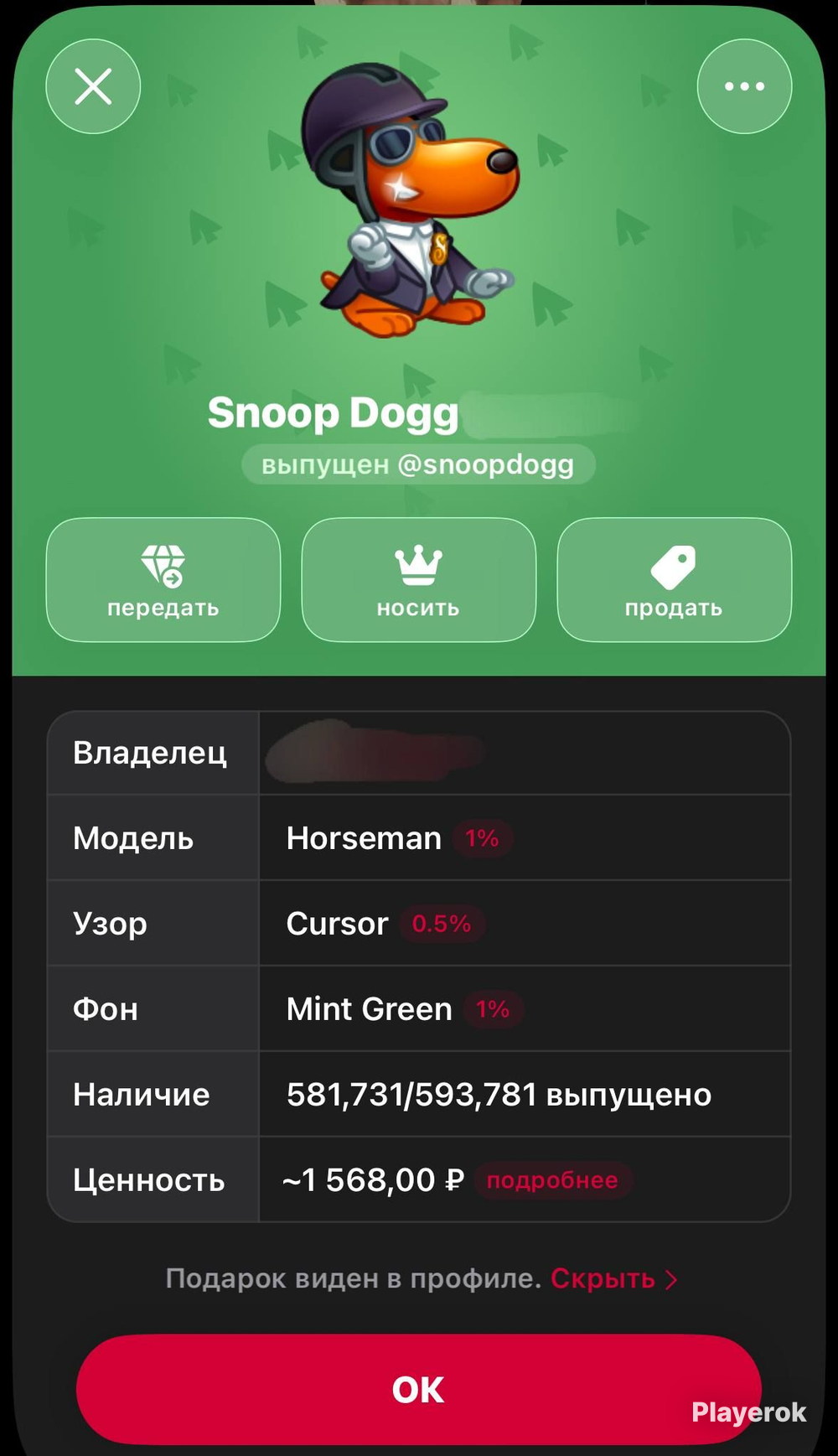Tap the продать sell button
Viewport: 838px width, 1456px height.
coord(674,580)
